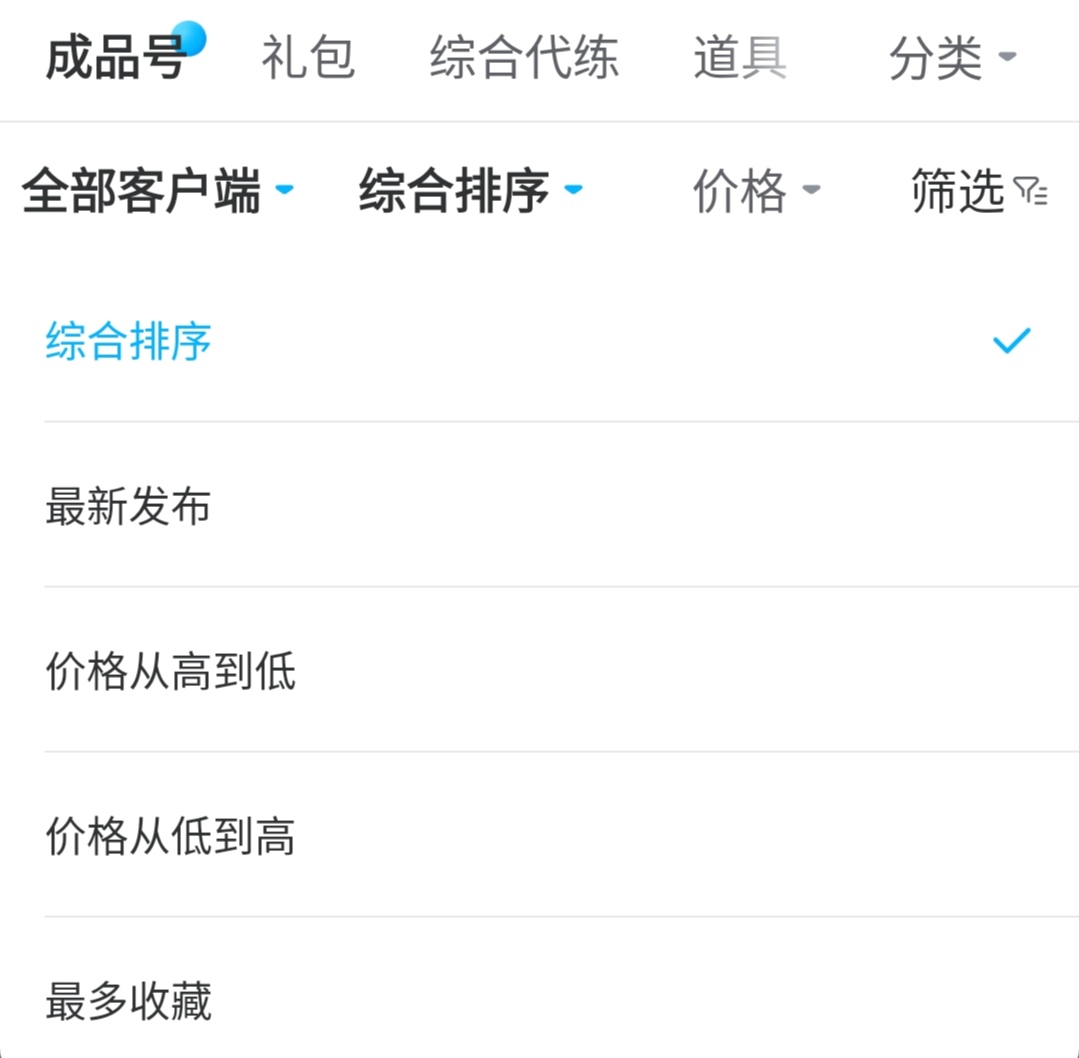
Task: Choose 价格从低到高 sorting
Action: 171,837
